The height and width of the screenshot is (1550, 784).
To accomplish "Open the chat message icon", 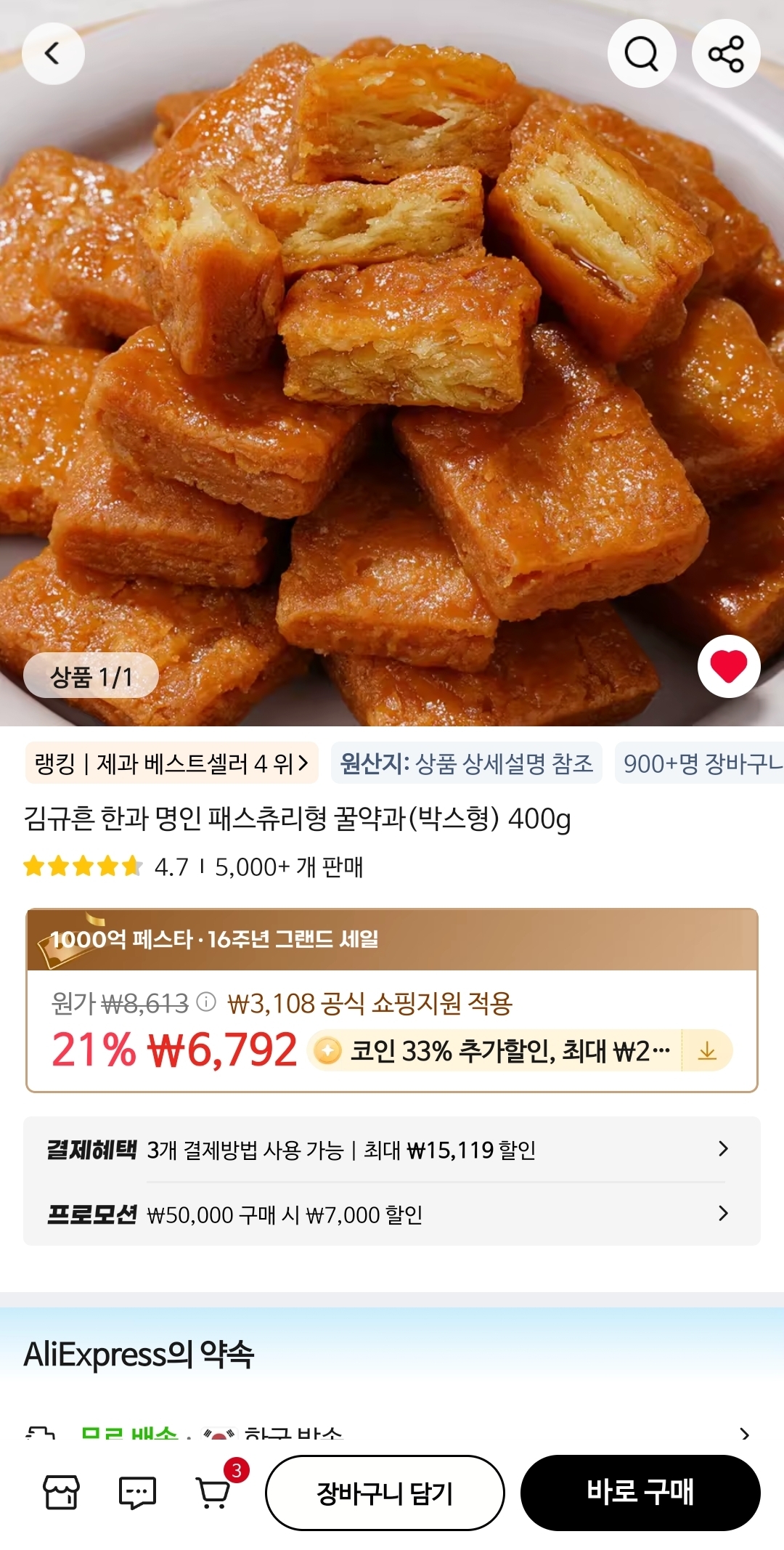I will pos(137,1493).
